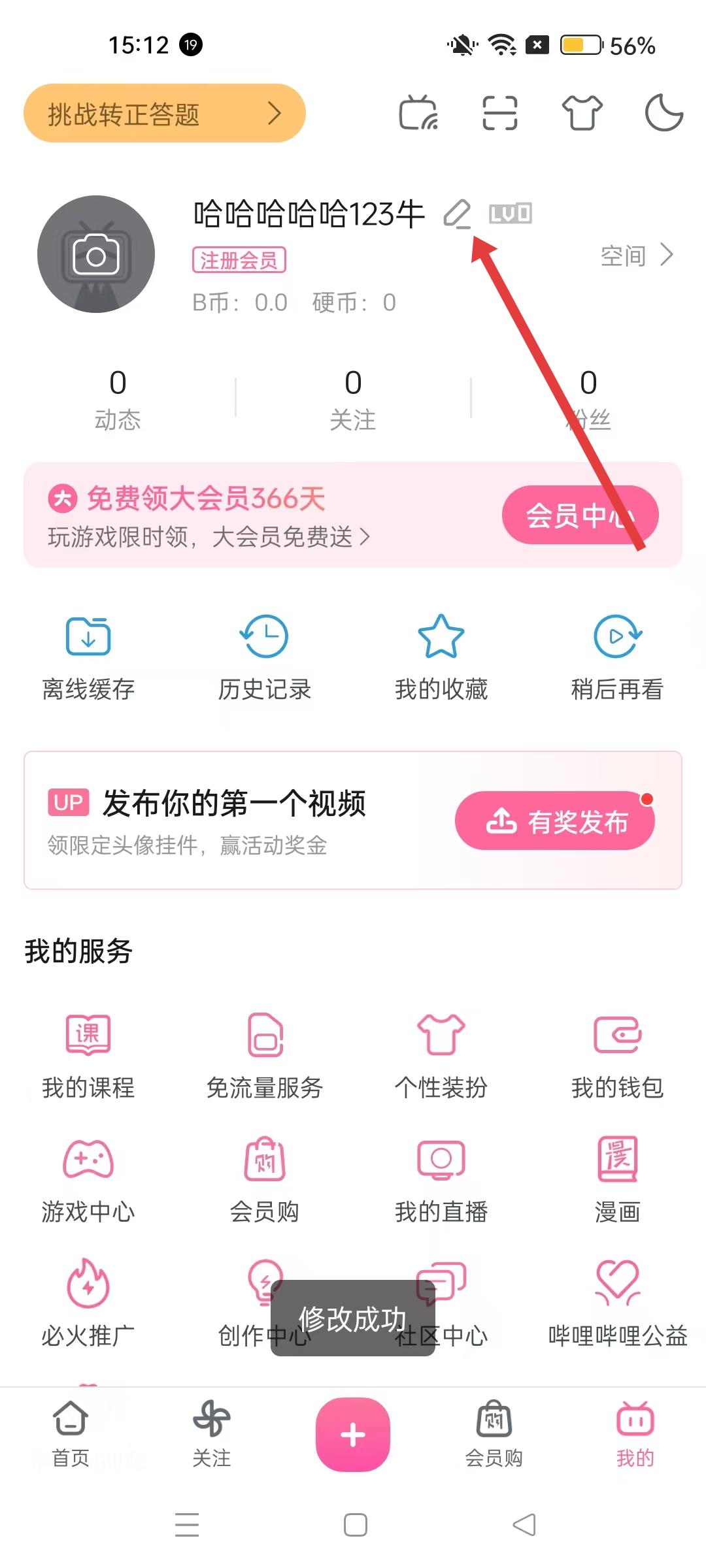Open 离线缓存 offline downloads
This screenshot has width=706, height=1568.
tap(88, 657)
